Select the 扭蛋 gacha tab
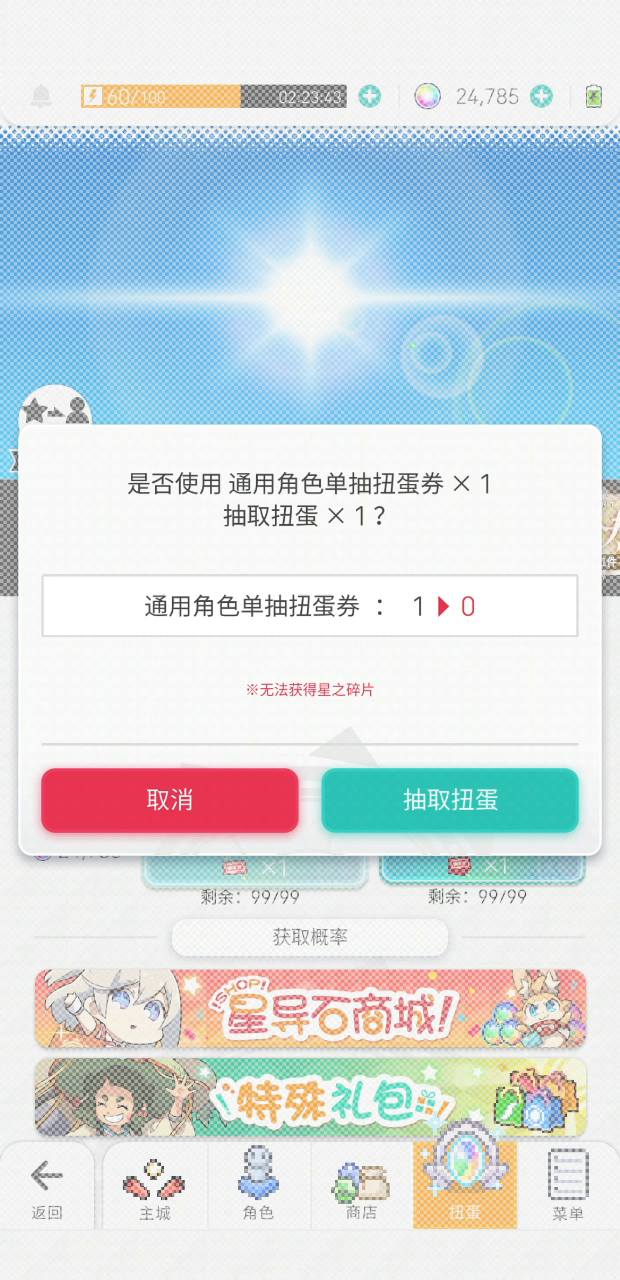The height and width of the screenshot is (1280, 620). (x=465, y=1187)
